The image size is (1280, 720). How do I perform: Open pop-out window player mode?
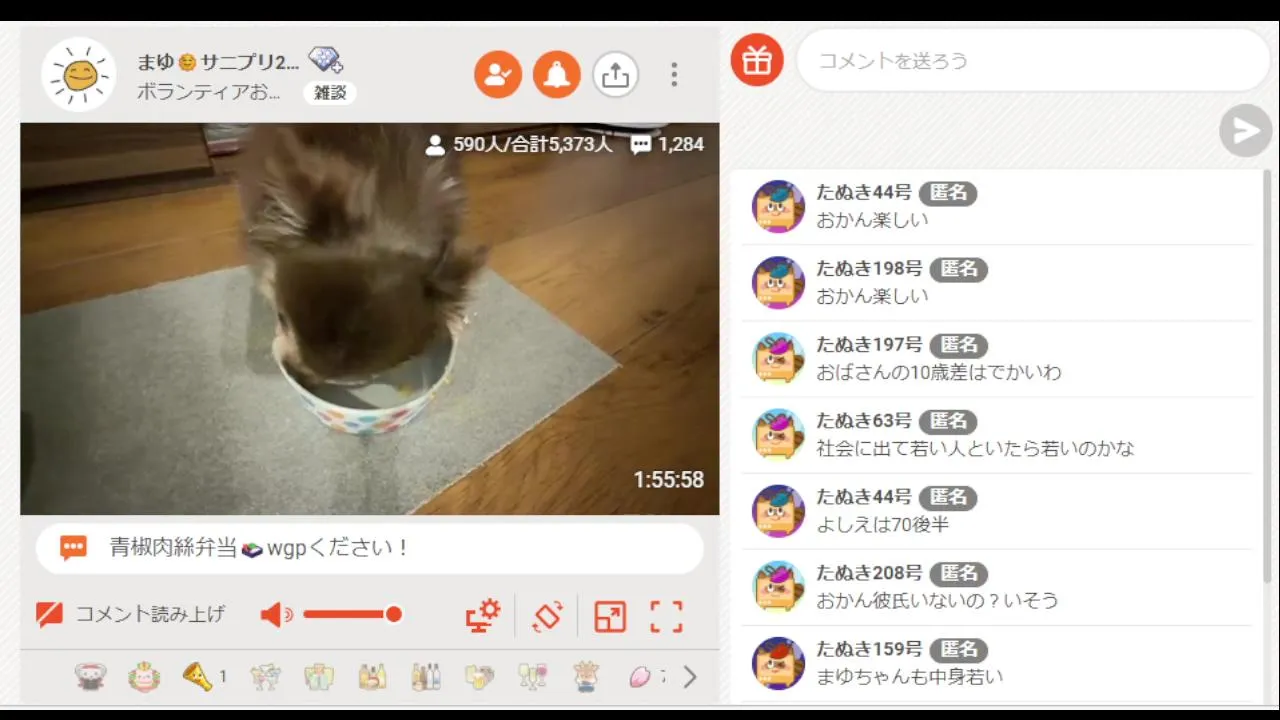tap(609, 616)
